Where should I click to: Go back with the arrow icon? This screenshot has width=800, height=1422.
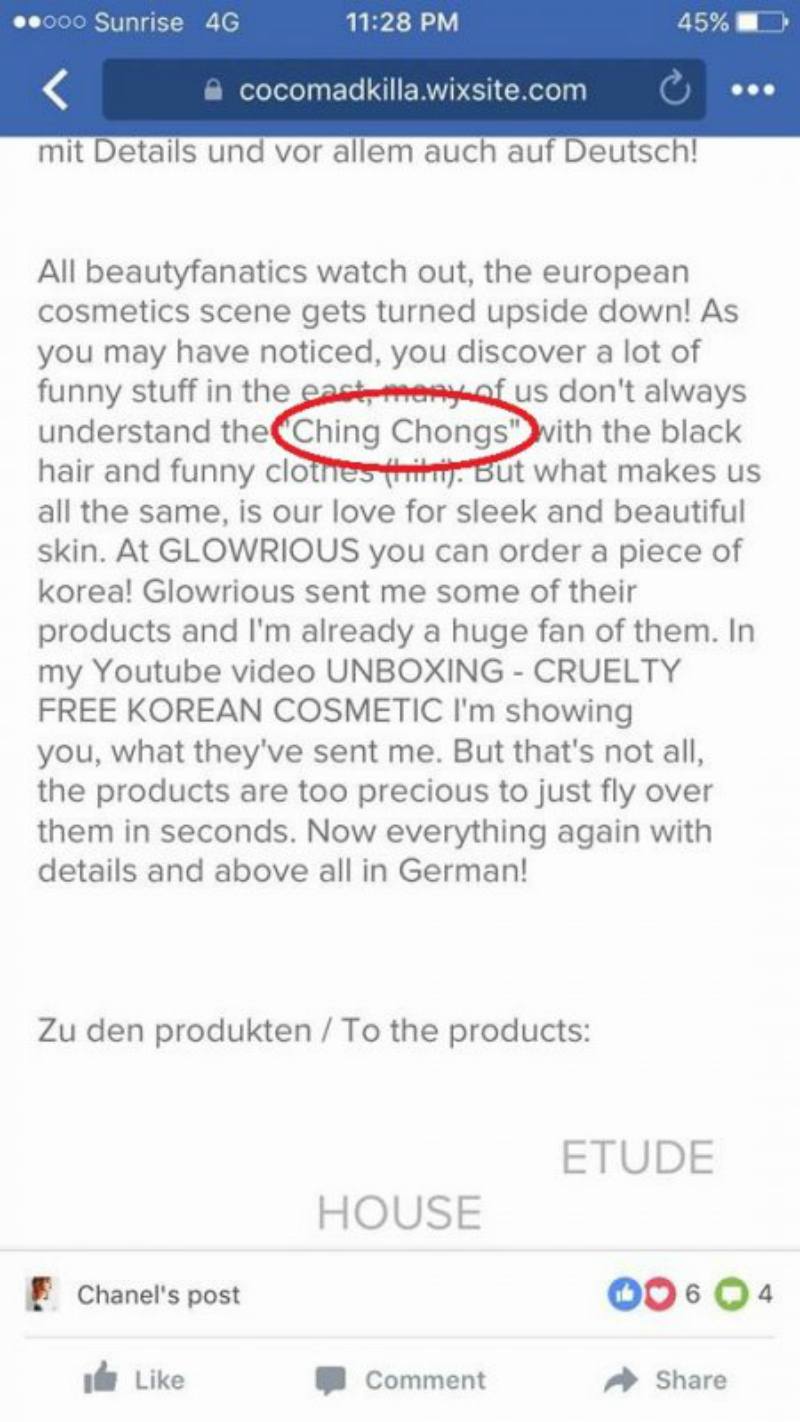tap(56, 91)
